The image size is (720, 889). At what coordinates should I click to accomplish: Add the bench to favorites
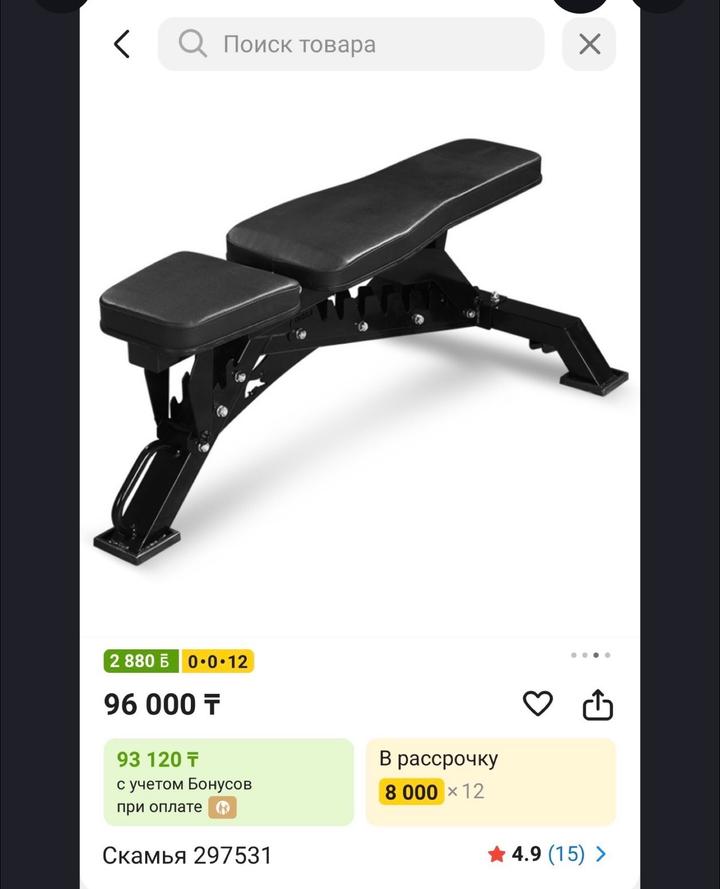[538, 704]
